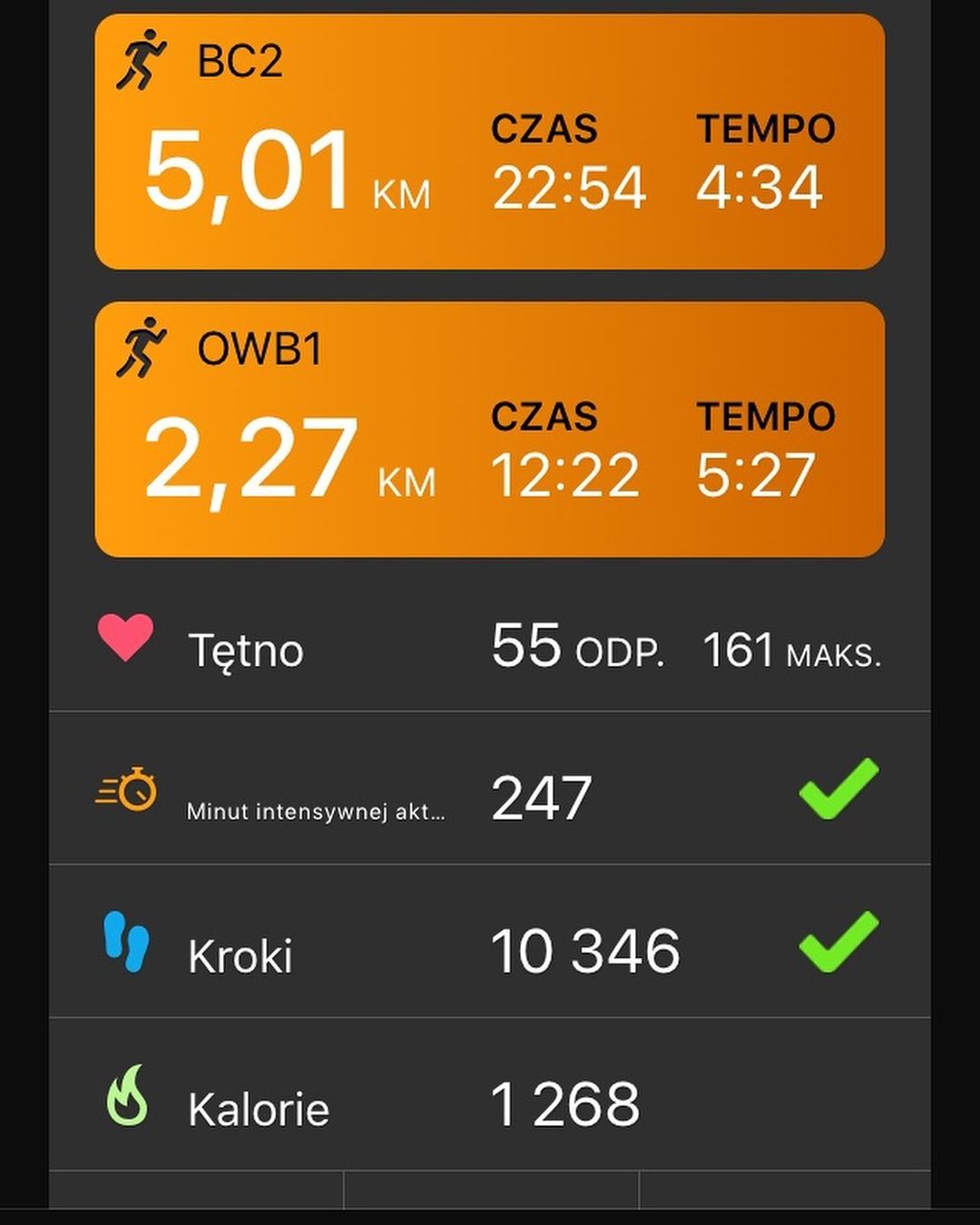
Task: View Tętno heart rate details
Action: pyautogui.click(x=489, y=649)
